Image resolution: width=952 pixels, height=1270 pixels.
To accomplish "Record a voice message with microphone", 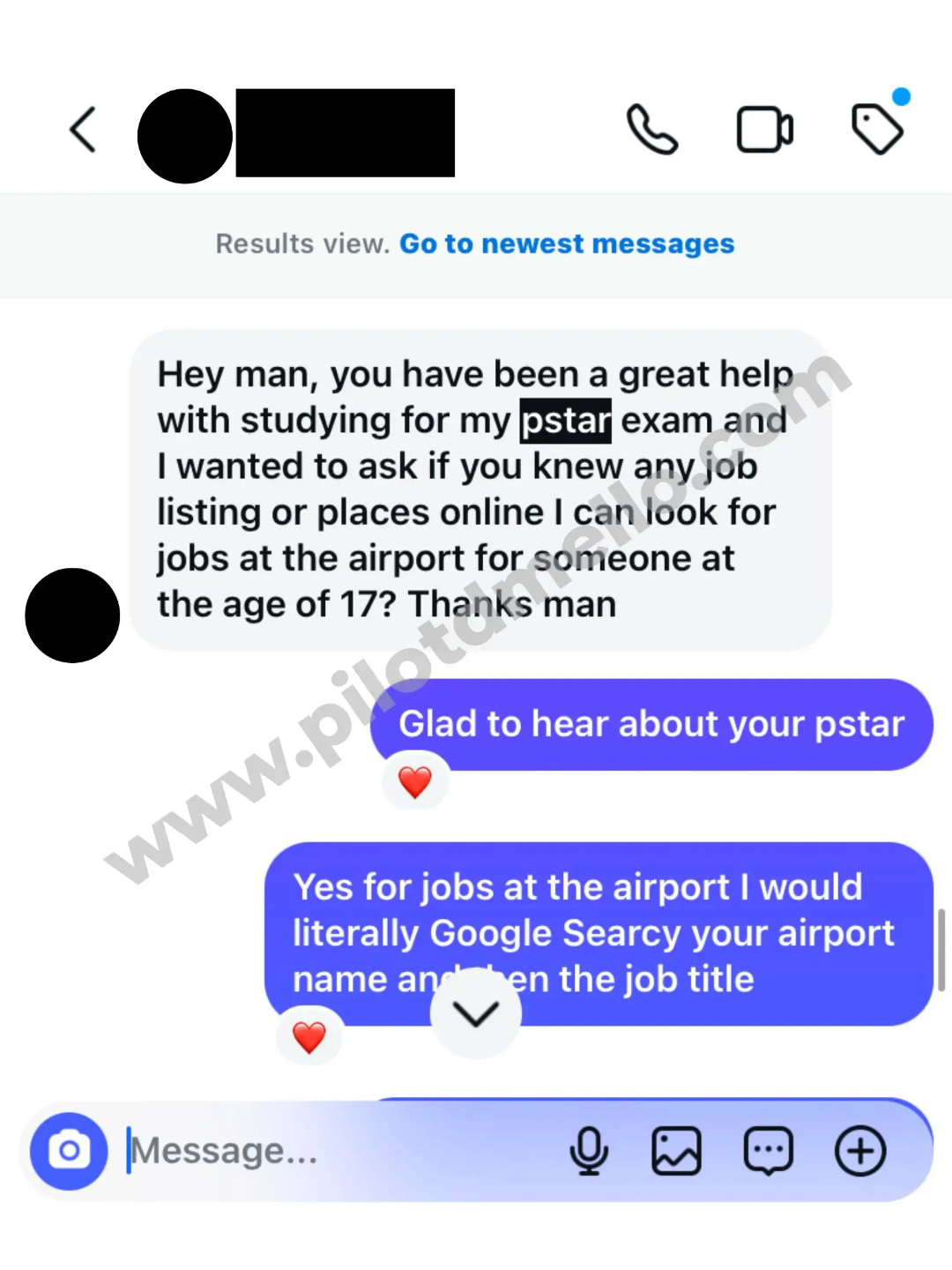I will [x=589, y=1151].
